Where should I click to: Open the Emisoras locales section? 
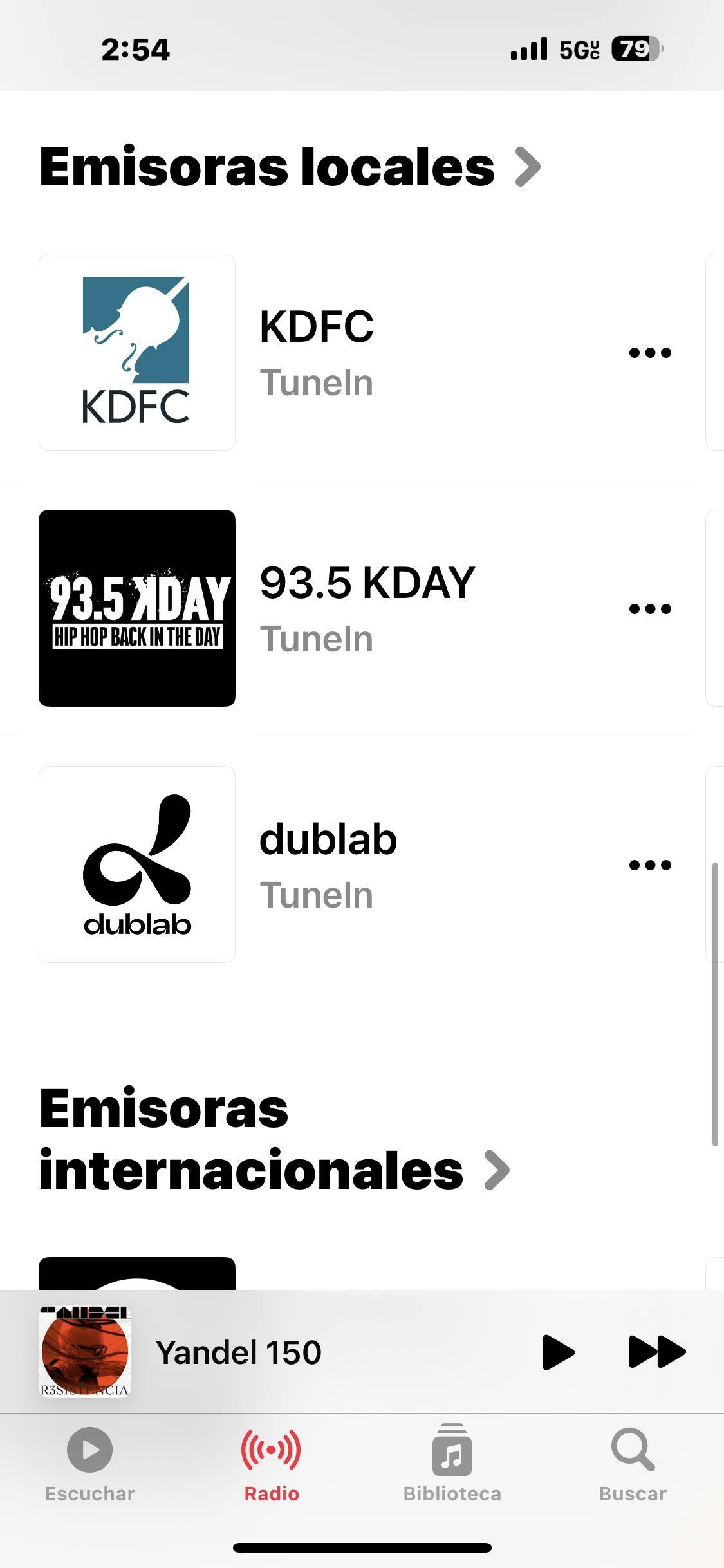click(x=290, y=167)
